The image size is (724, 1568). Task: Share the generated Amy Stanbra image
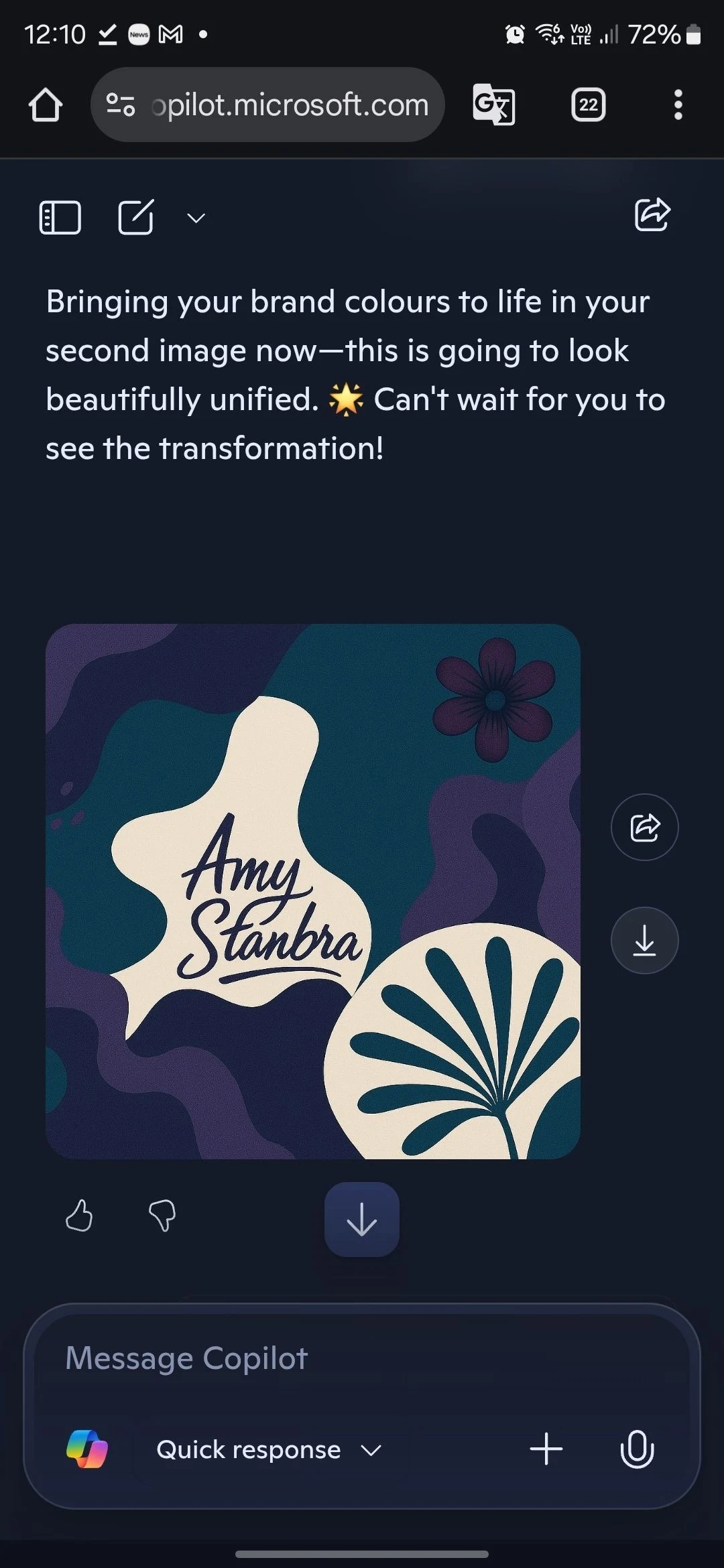point(644,827)
